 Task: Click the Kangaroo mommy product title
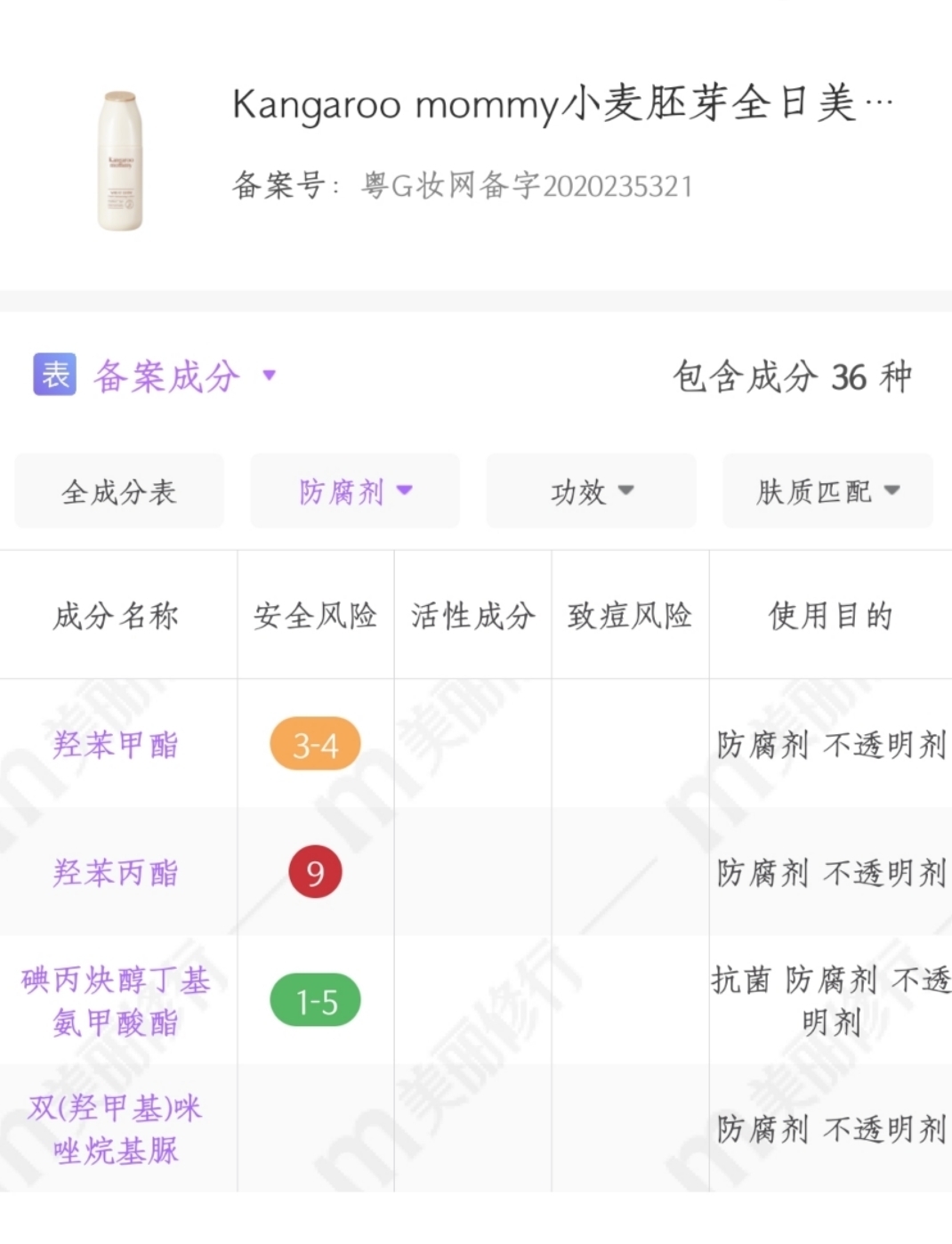coord(561,103)
